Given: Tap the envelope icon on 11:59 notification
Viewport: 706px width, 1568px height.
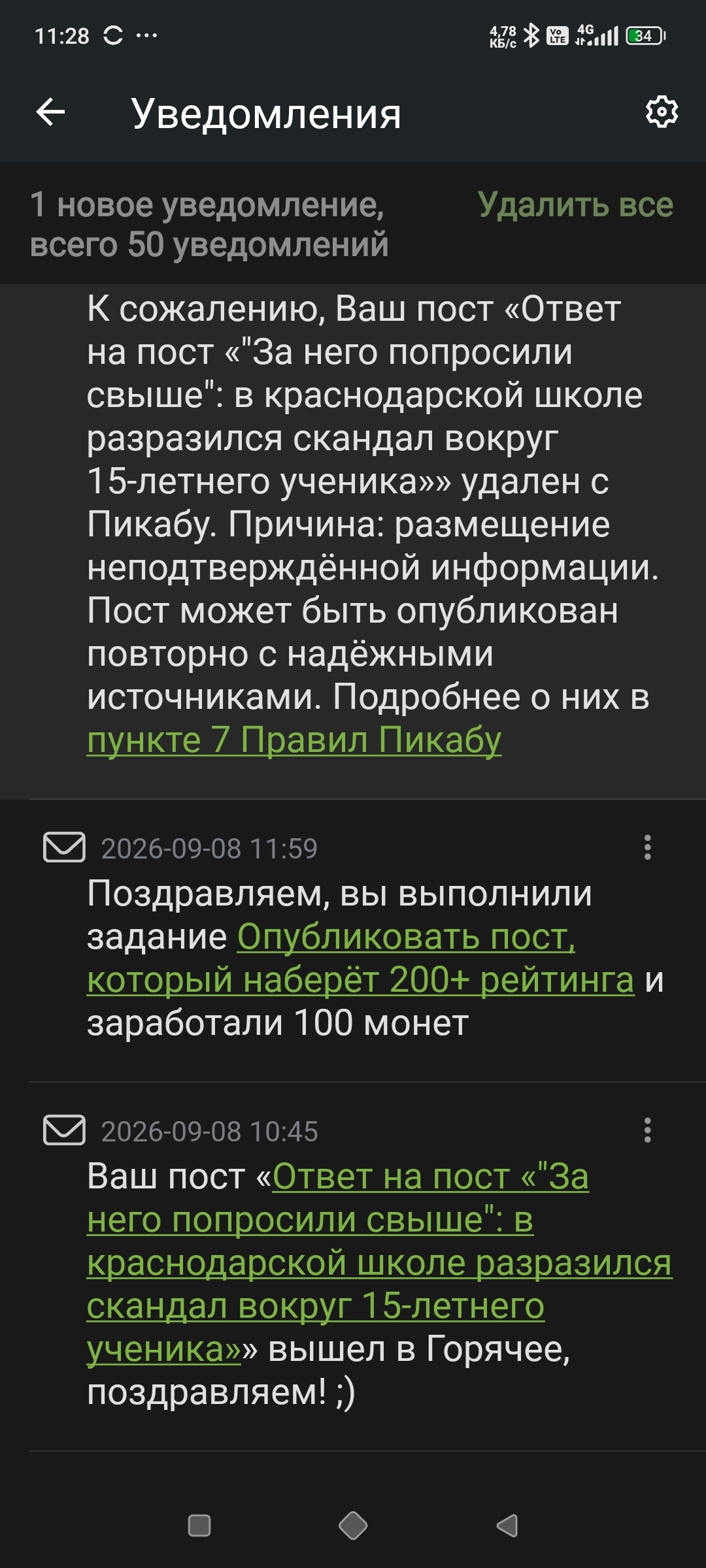Looking at the screenshot, I should click(64, 847).
